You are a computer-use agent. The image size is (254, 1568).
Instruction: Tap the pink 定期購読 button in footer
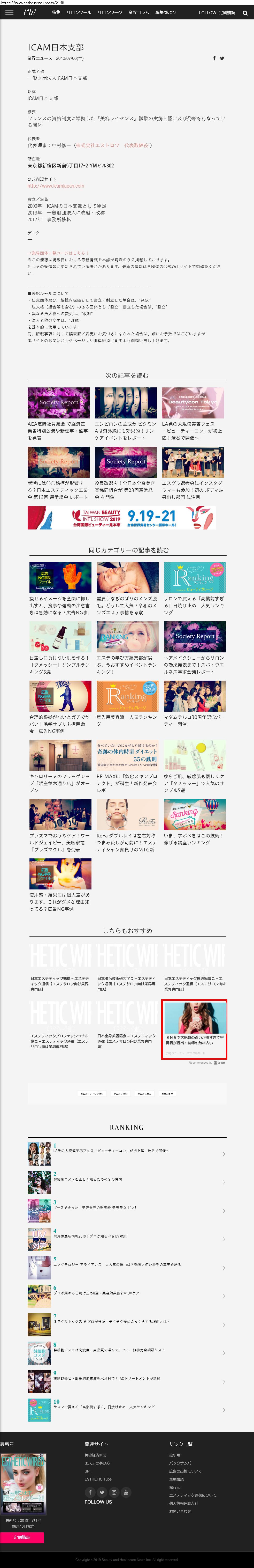22,1537
